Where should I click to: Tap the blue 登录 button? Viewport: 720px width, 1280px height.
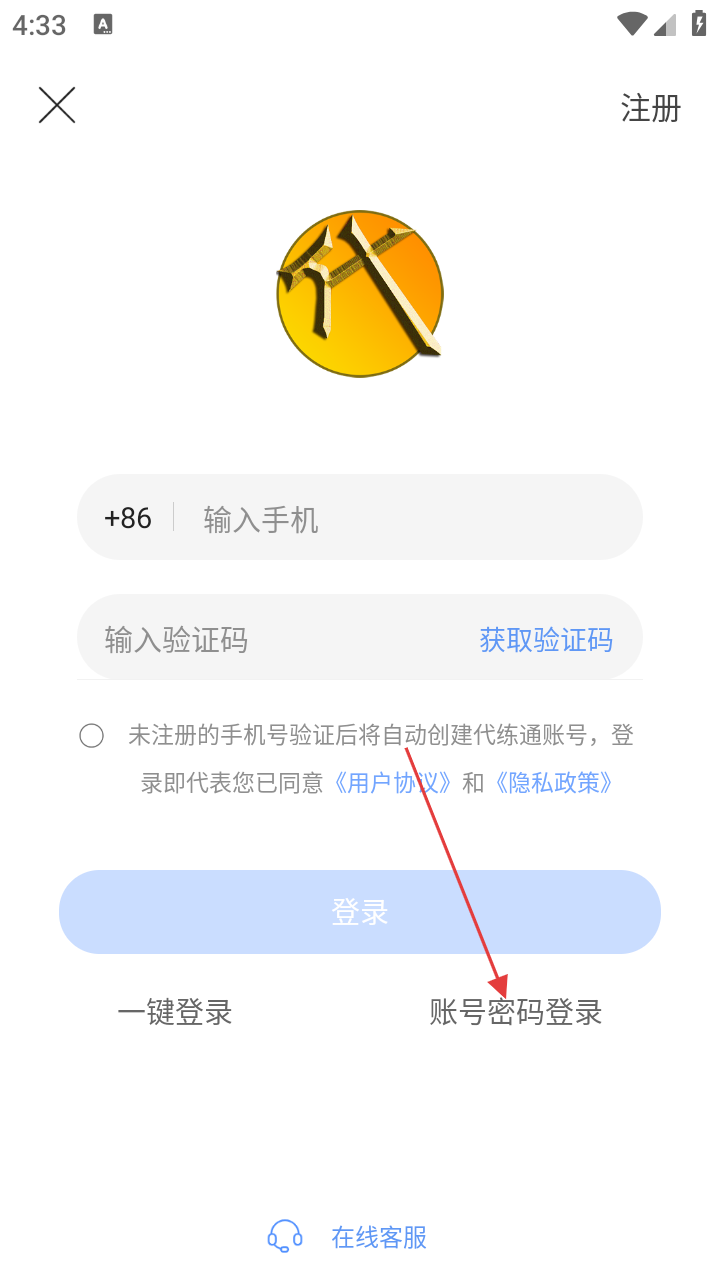[360, 912]
